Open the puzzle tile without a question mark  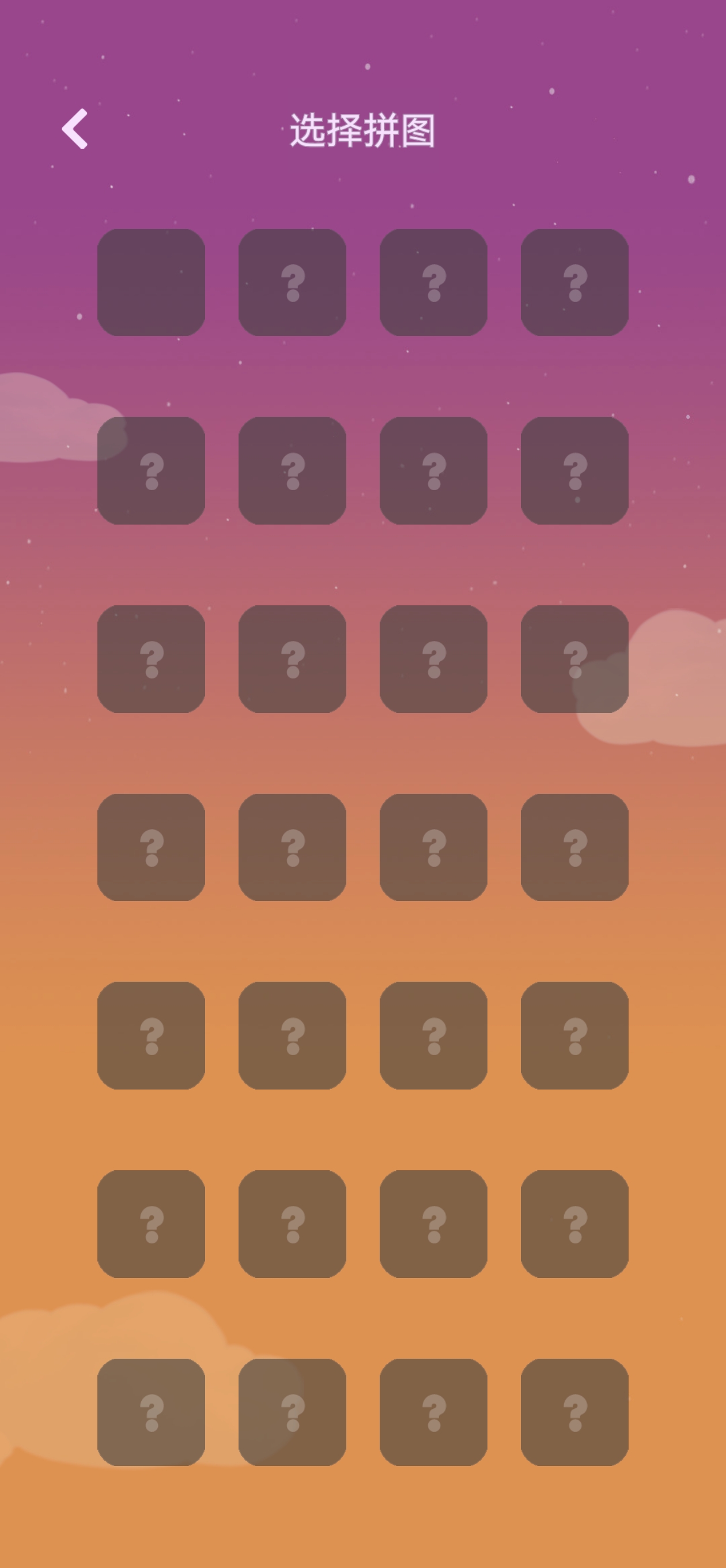[151, 282]
